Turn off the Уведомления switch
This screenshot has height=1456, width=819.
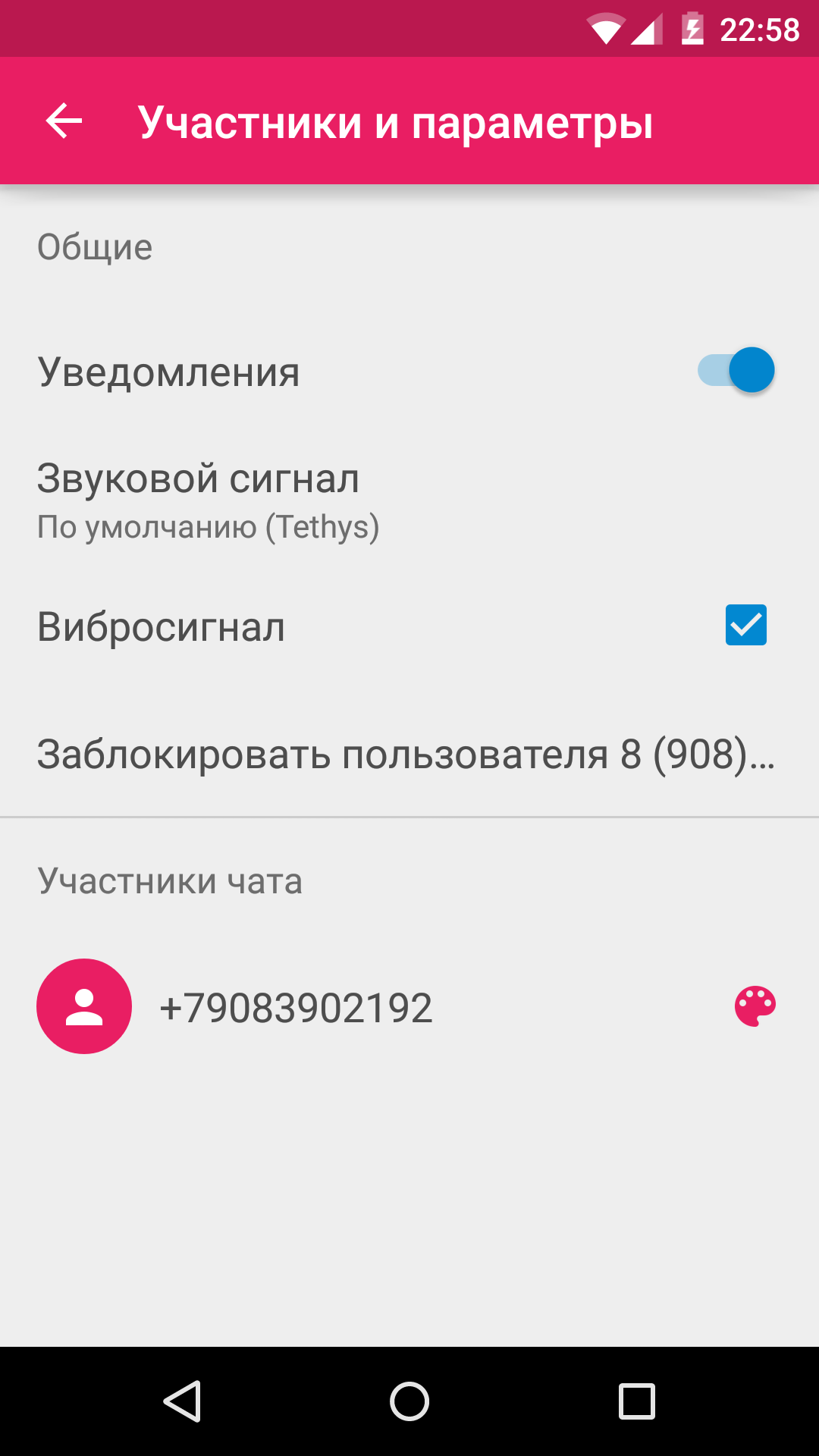736,370
